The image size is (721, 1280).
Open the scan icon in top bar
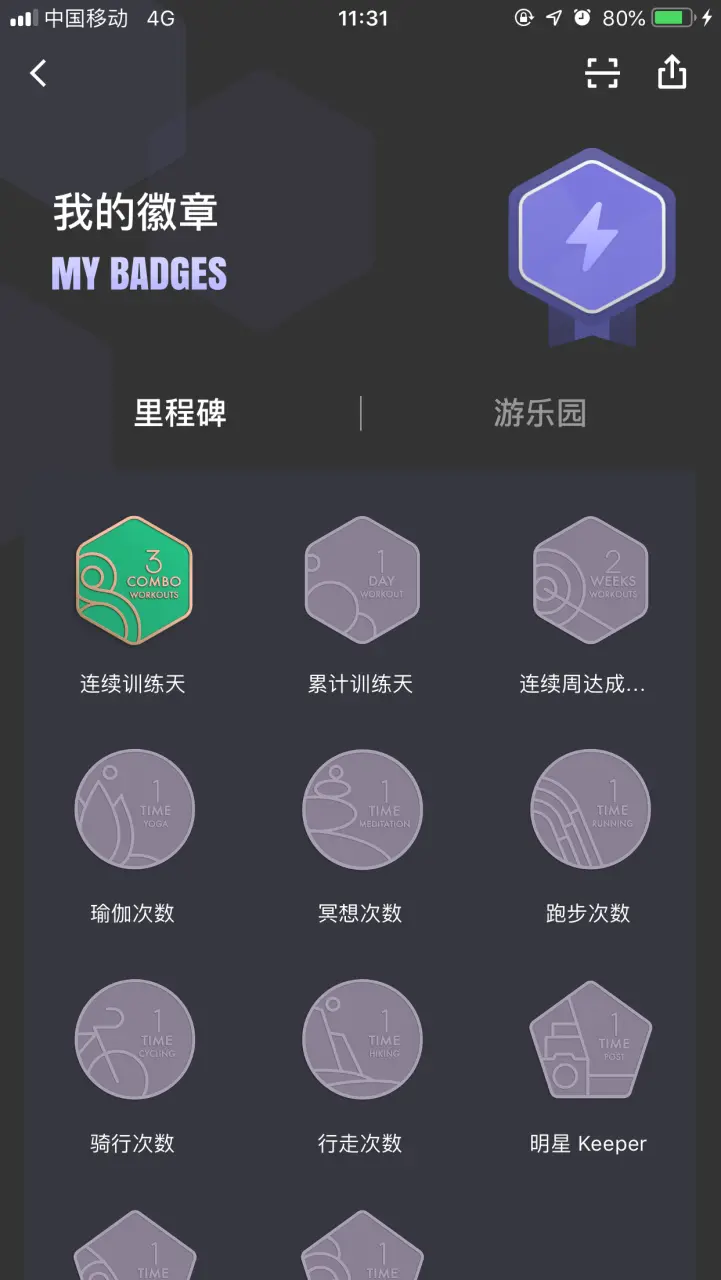pyautogui.click(x=602, y=73)
